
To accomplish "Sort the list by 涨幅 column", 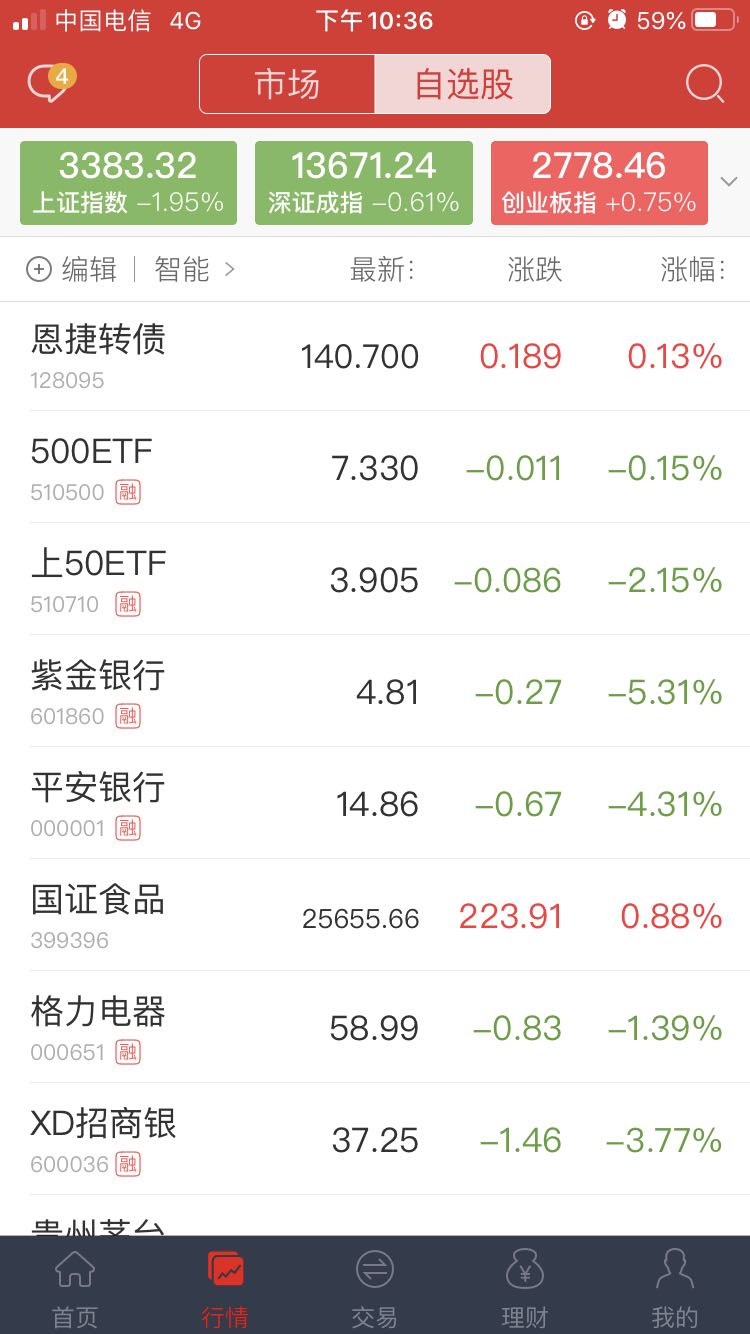I will (x=692, y=269).
